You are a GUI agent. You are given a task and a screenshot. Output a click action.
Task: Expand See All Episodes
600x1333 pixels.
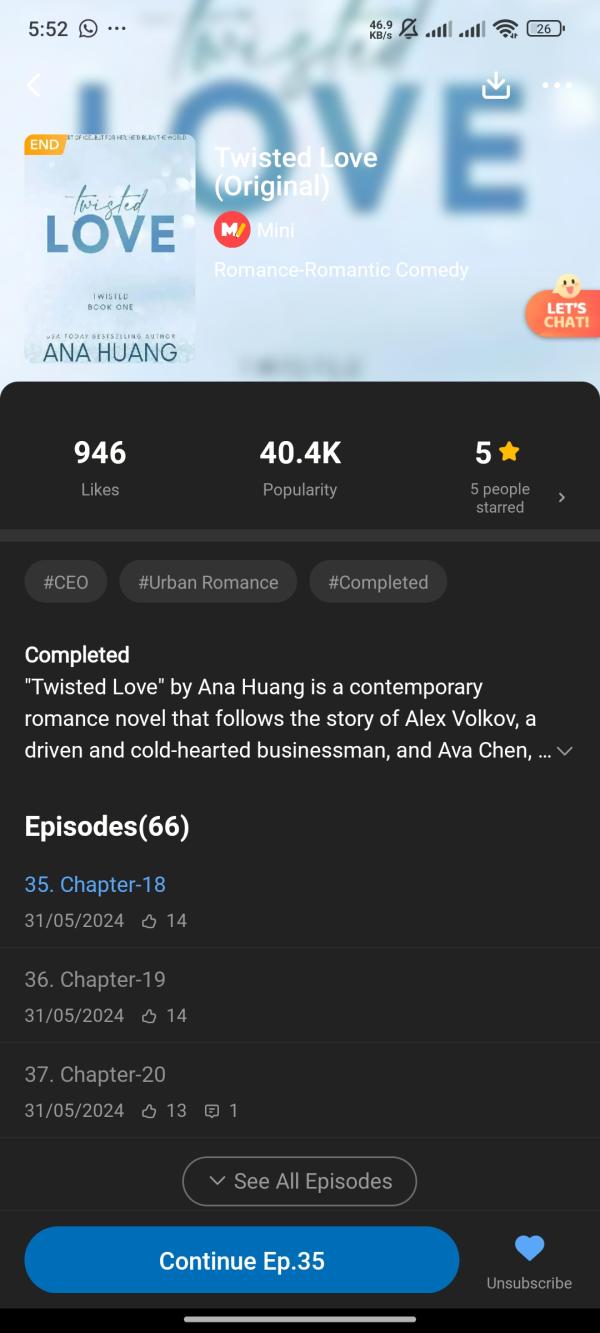(300, 1181)
